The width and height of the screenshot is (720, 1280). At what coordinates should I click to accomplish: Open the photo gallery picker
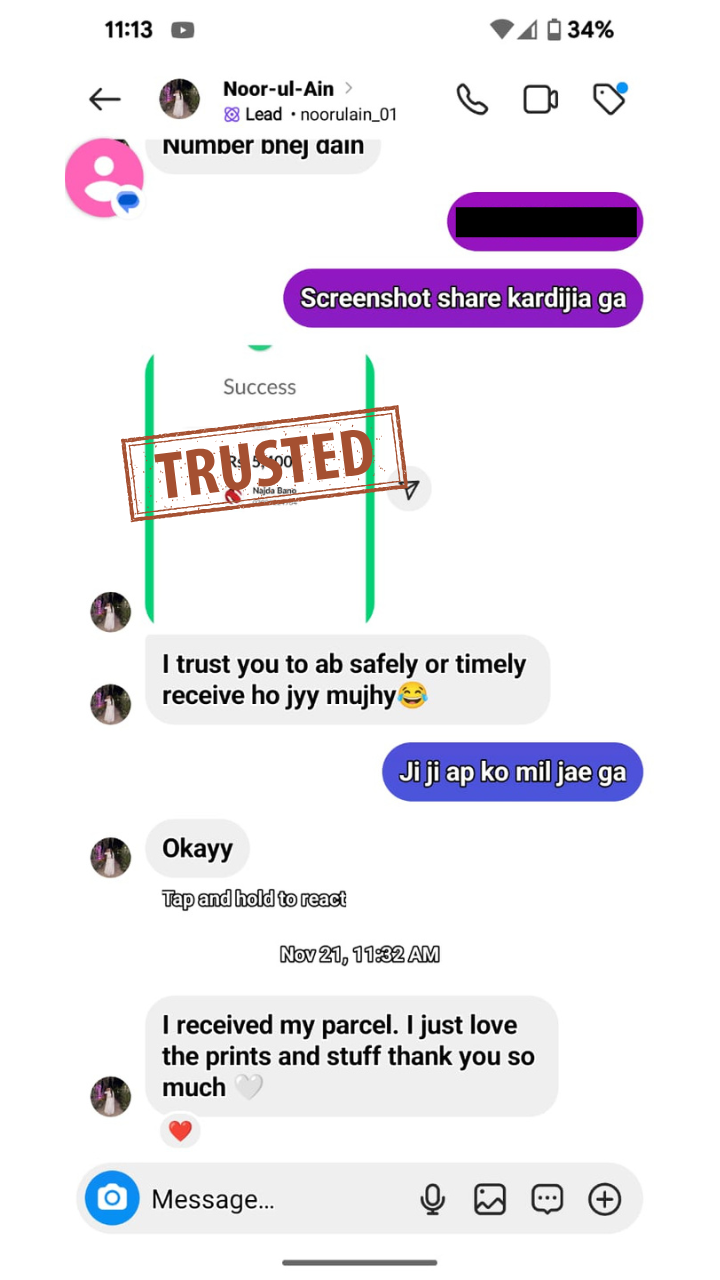point(490,1199)
